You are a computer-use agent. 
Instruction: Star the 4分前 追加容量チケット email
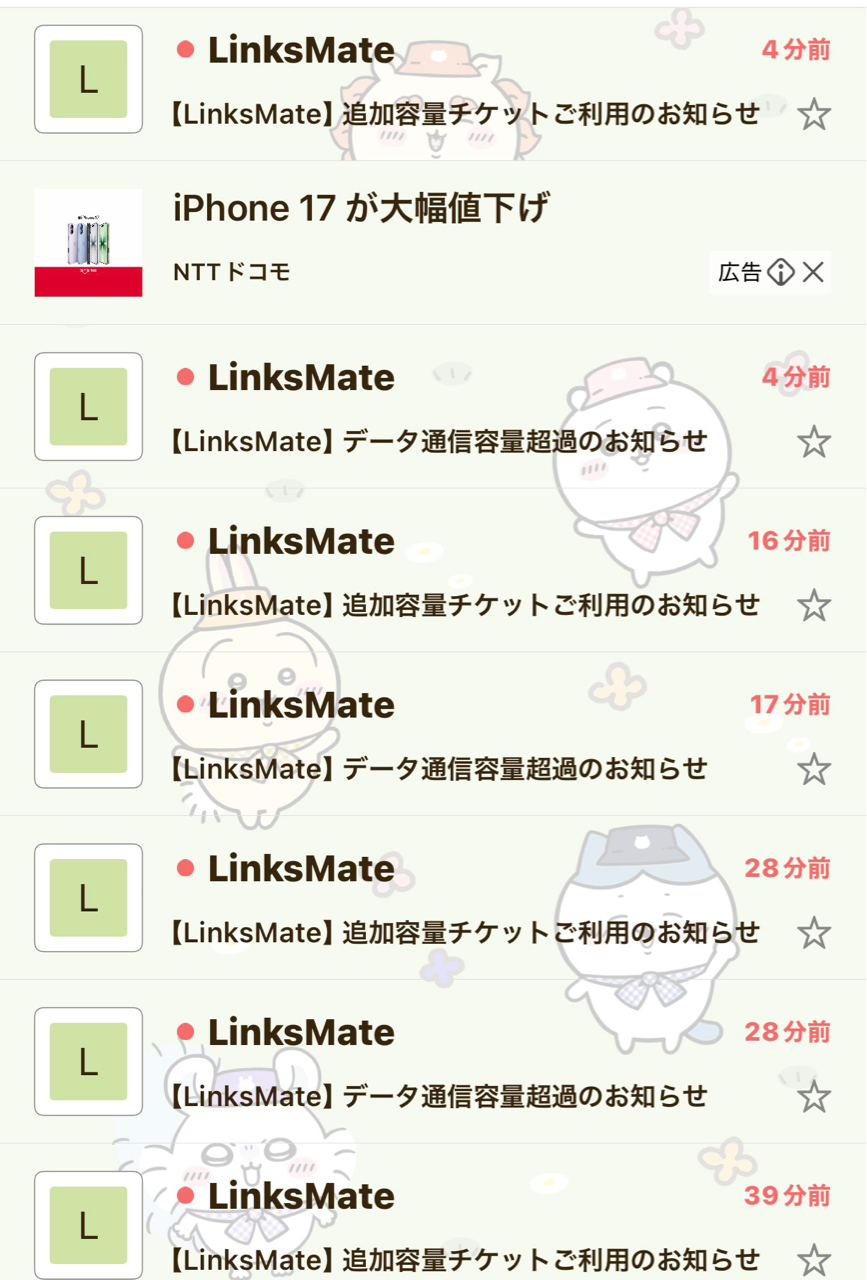coord(814,114)
